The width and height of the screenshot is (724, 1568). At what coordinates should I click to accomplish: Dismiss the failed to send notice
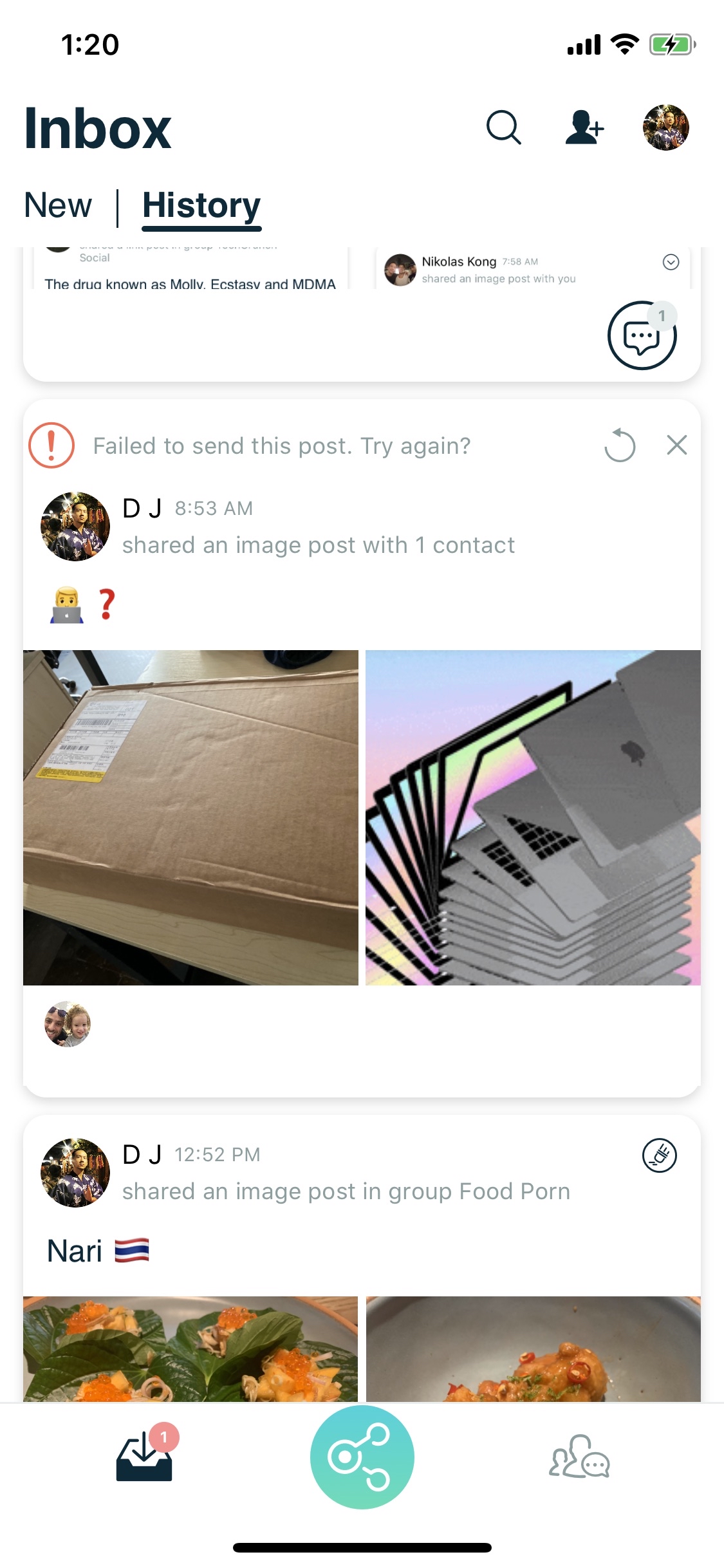676,445
